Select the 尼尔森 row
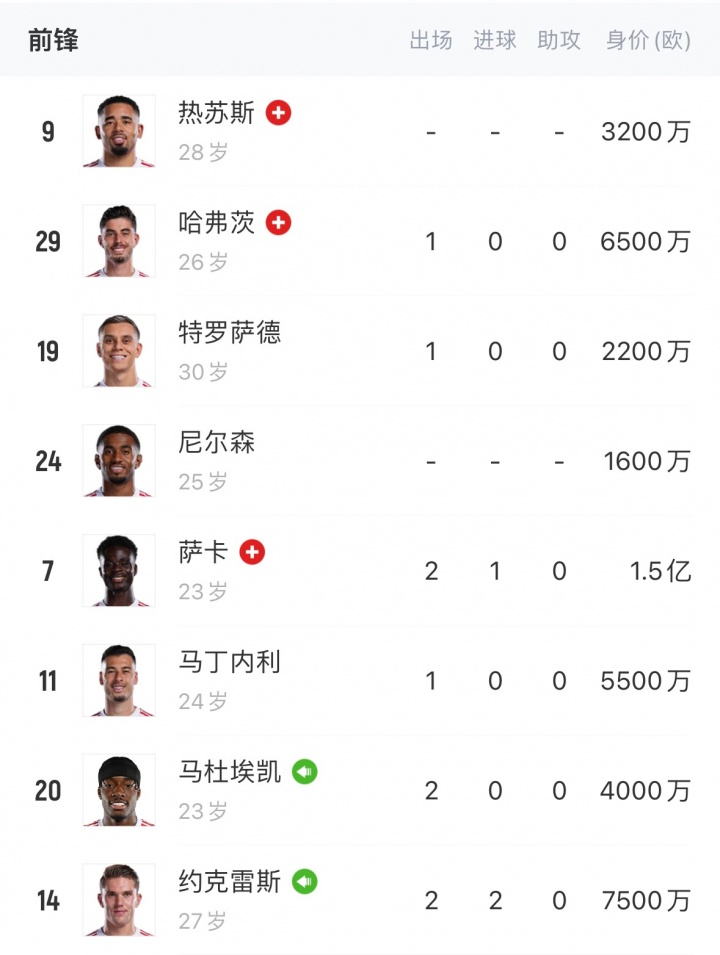The width and height of the screenshot is (720, 955). 216,444
